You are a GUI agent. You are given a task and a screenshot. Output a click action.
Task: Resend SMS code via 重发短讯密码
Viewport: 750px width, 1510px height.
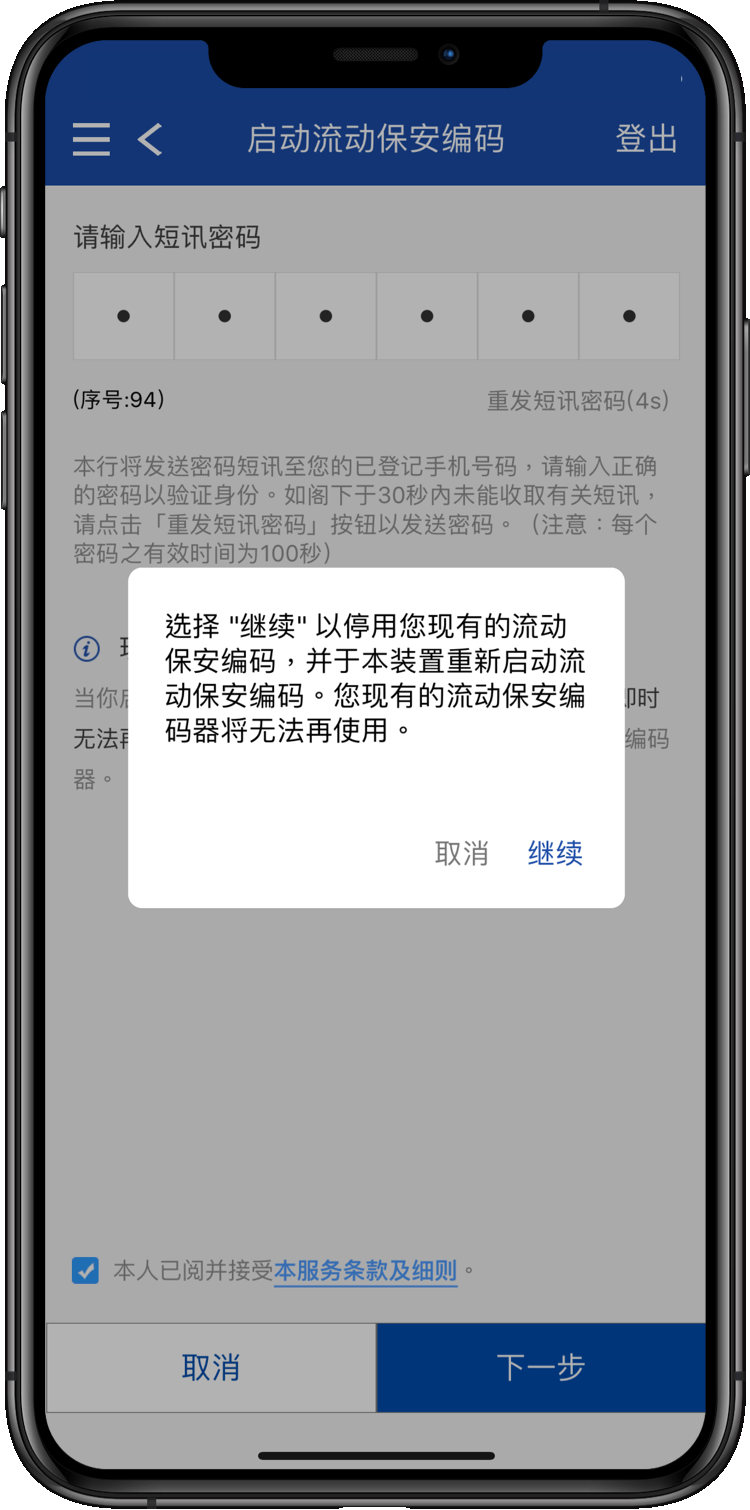(577, 401)
